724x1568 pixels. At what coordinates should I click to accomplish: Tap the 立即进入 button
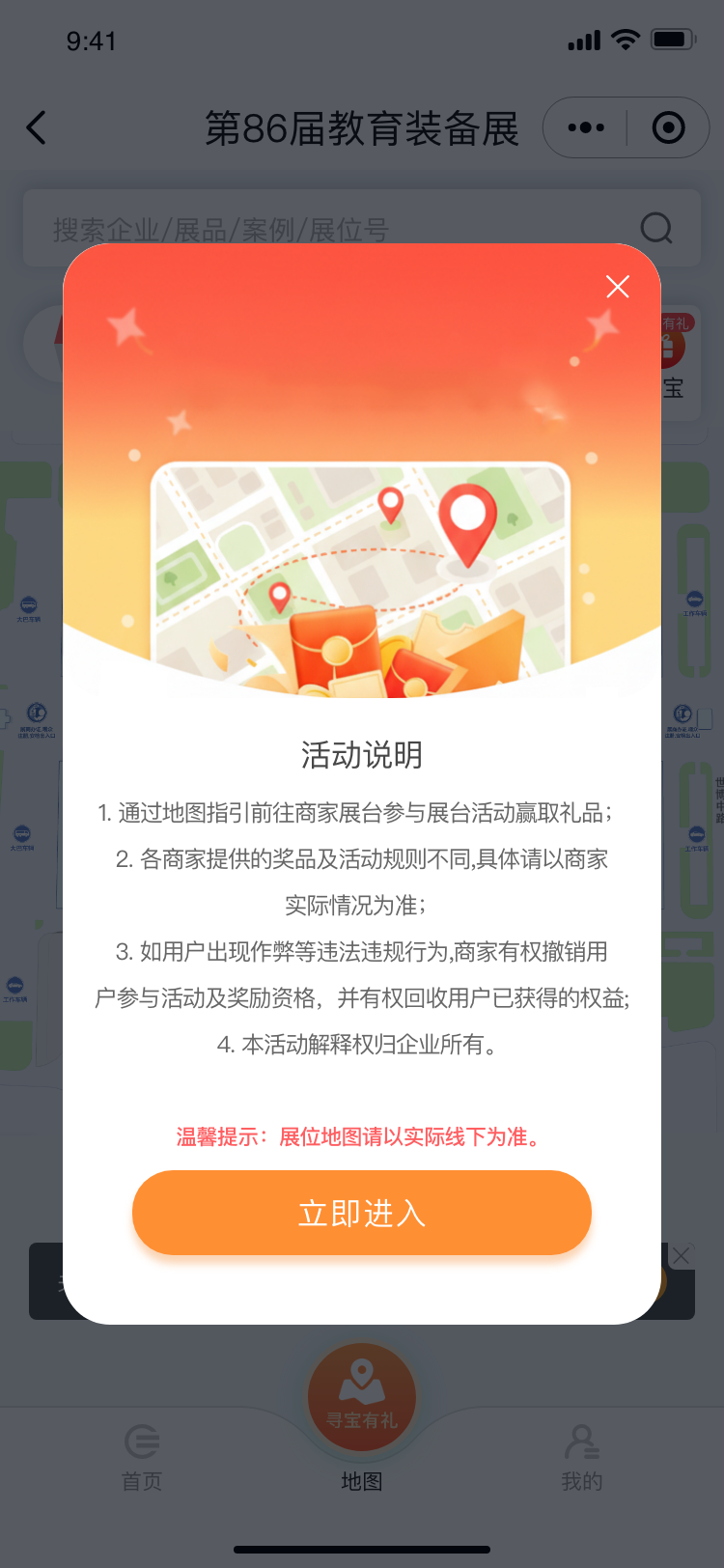361,1213
